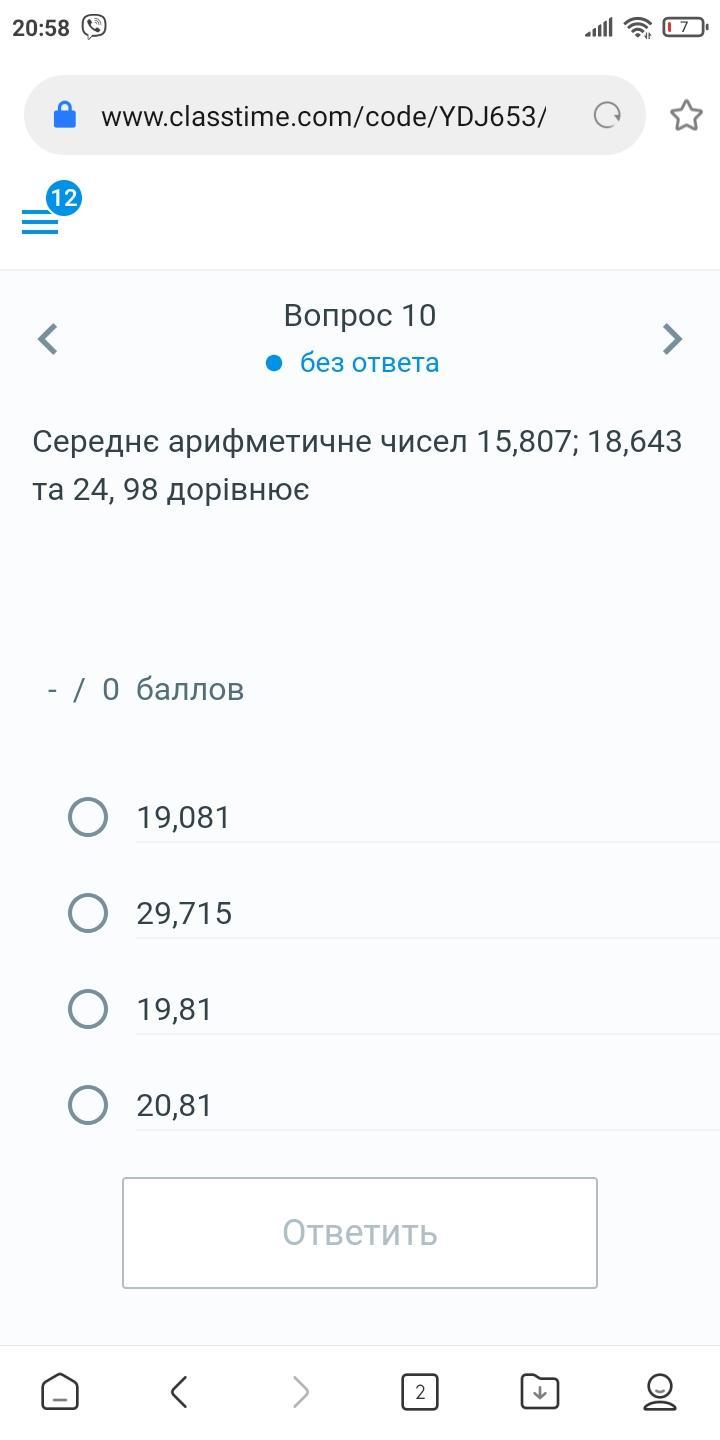The height and width of the screenshot is (1440, 720).
Task: Navigate back in the browser
Action: 180,1392
